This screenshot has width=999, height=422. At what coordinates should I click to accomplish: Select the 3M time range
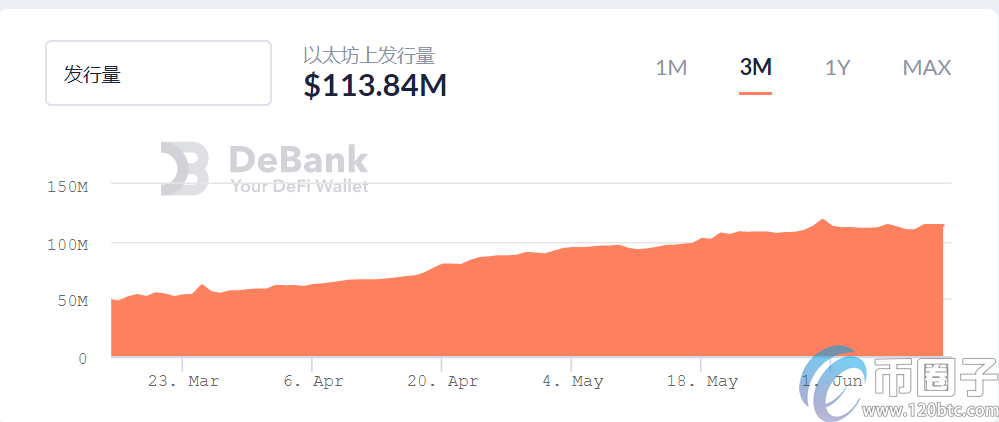[755, 68]
